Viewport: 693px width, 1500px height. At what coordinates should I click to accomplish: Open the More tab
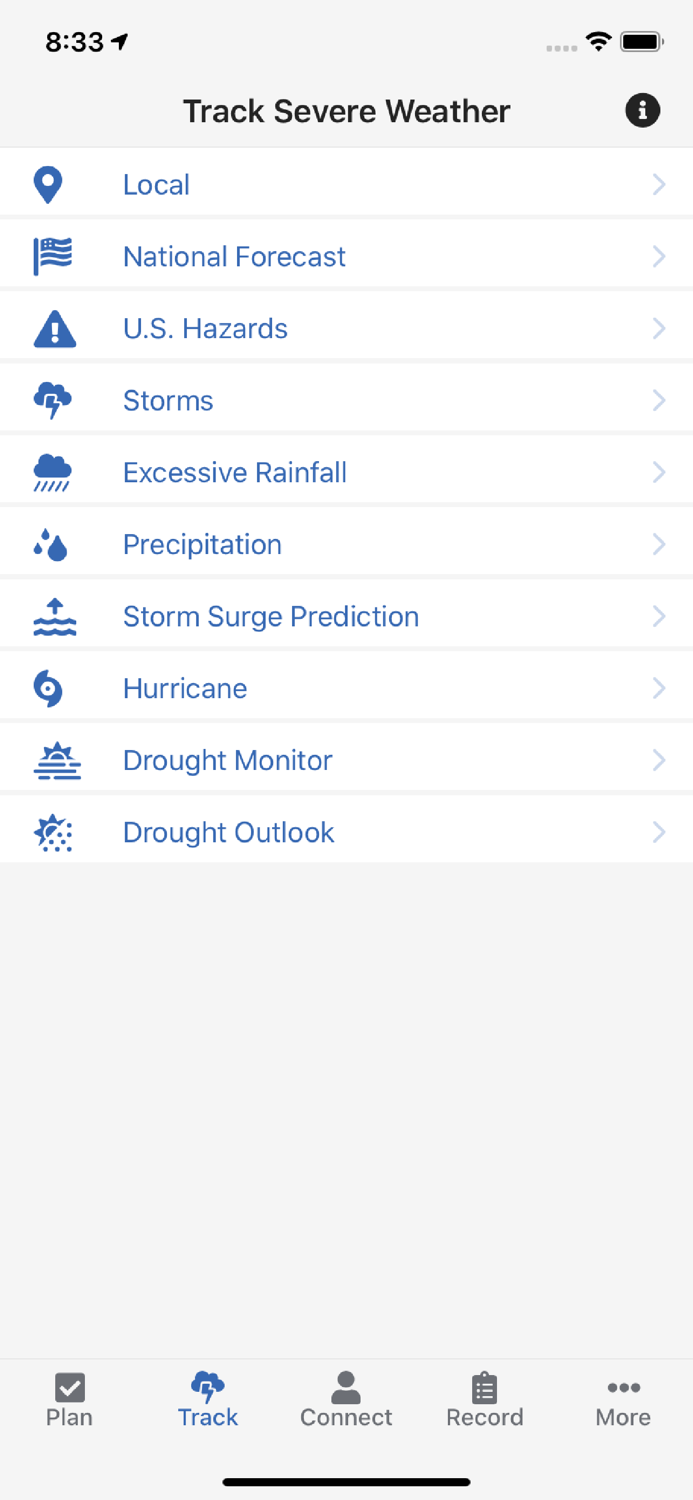click(x=623, y=1401)
